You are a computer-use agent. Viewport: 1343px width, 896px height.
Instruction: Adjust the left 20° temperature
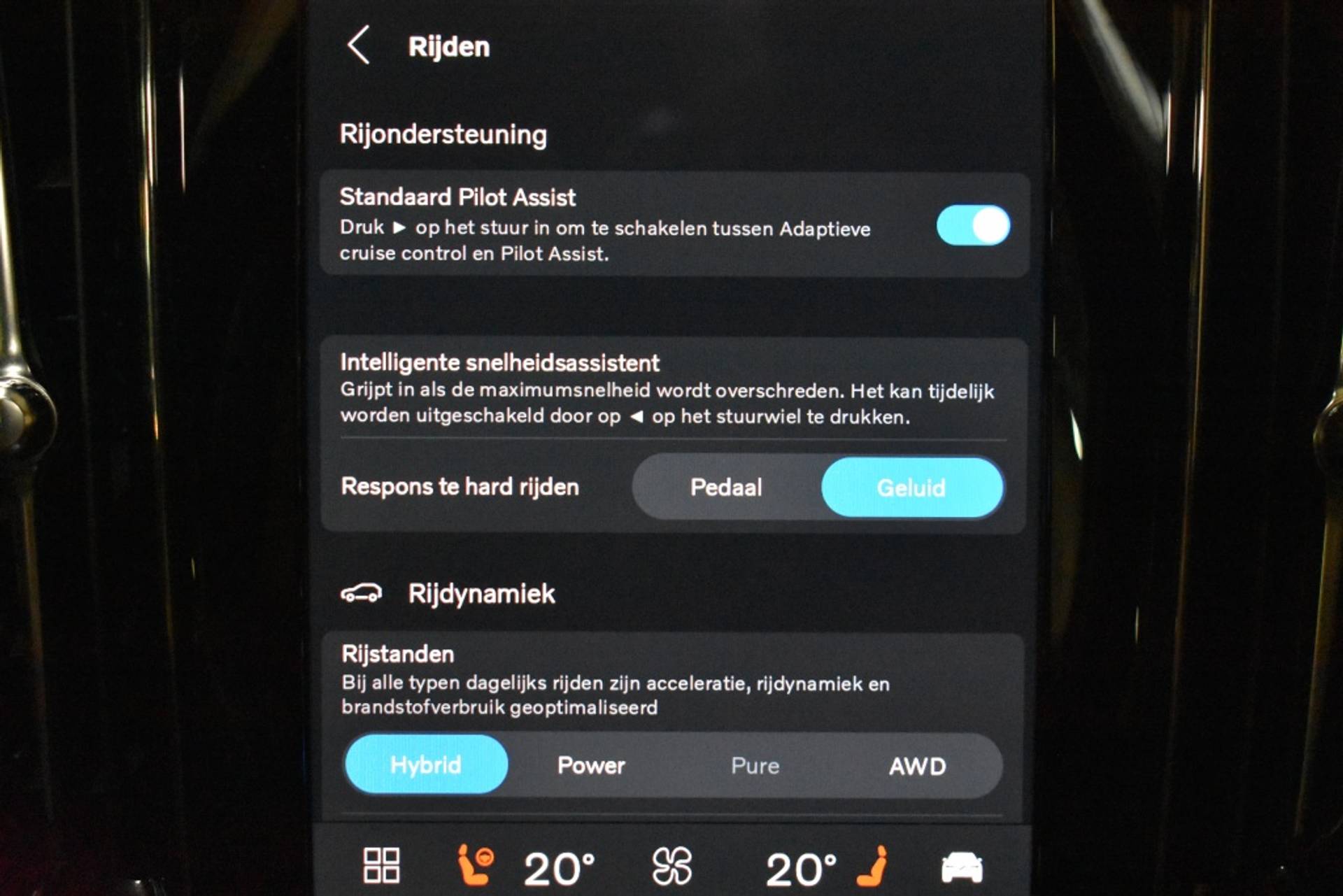tap(559, 869)
